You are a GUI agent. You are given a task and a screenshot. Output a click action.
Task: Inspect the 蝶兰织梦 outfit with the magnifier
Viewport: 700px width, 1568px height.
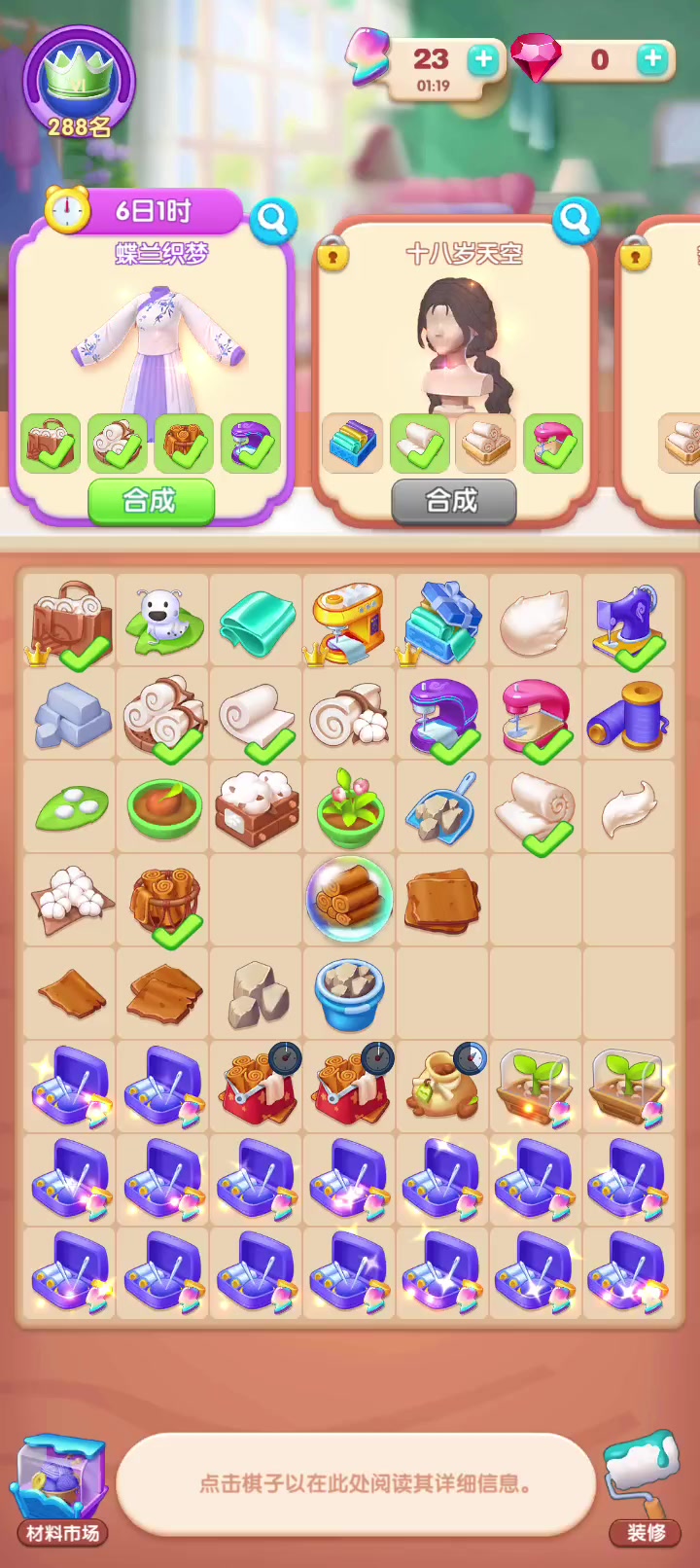[272, 221]
